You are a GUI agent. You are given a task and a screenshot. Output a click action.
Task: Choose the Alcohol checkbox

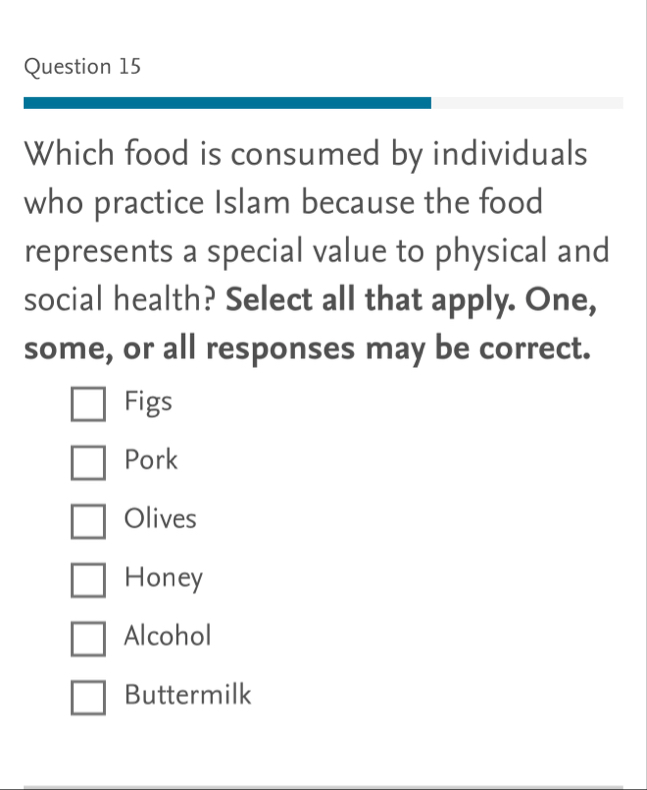87,638
